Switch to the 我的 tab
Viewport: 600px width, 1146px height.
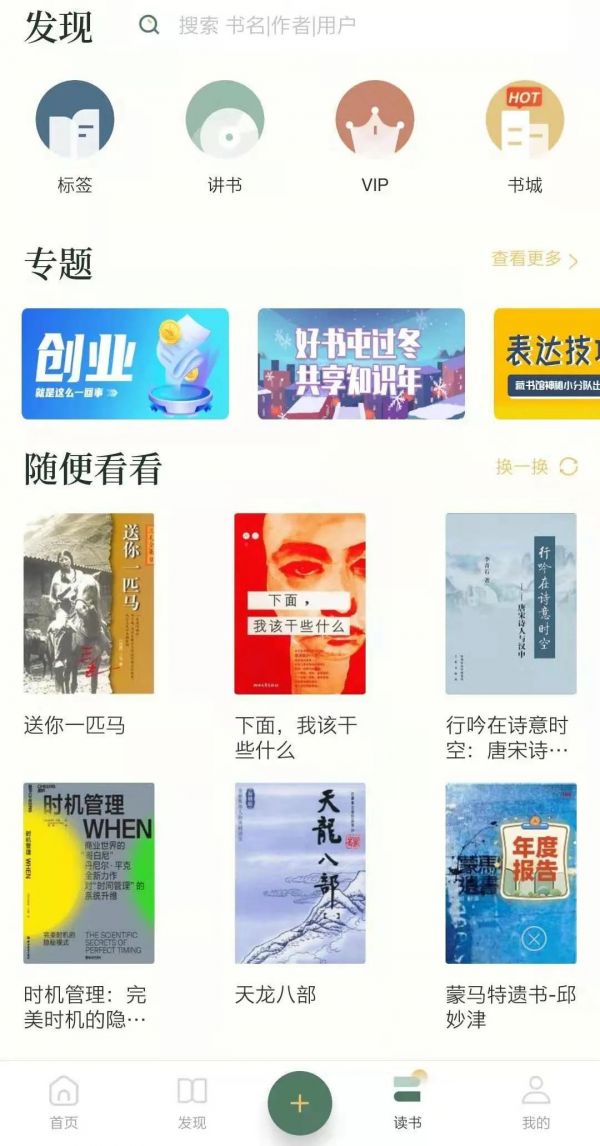click(x=536, y=1102)
